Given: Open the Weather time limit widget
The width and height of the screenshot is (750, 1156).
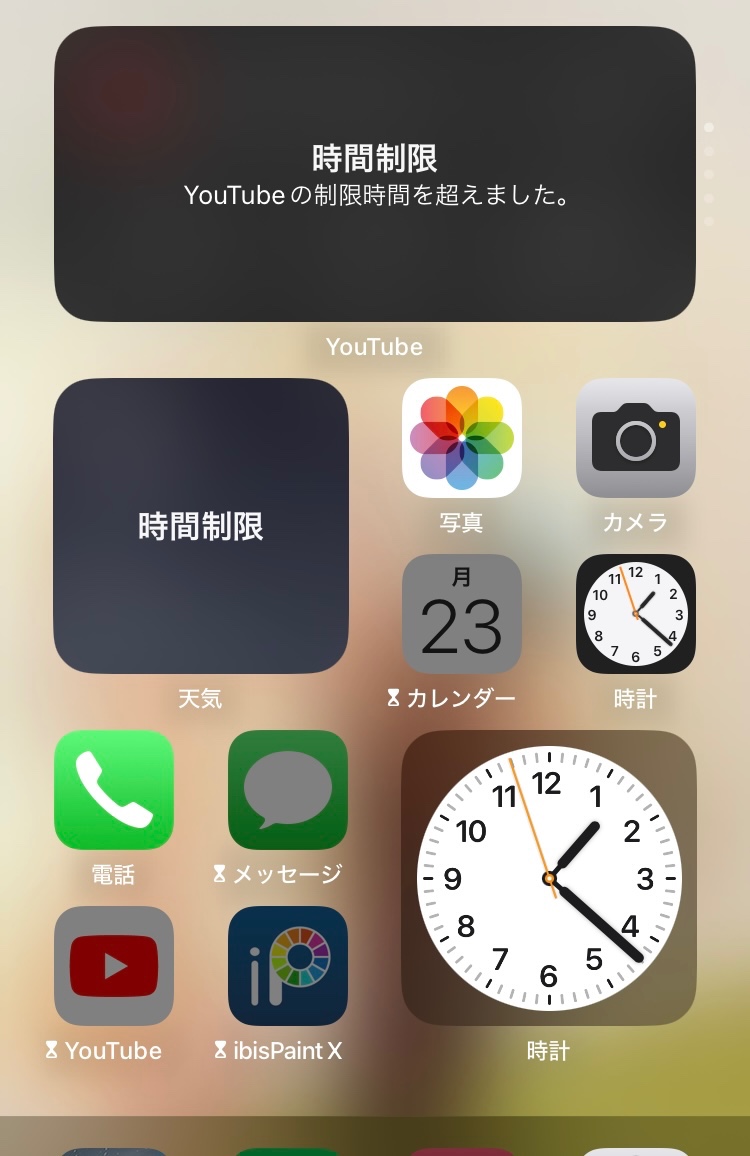Looking at the screenshot, I should pyautogui.click(x=200, y=526).
